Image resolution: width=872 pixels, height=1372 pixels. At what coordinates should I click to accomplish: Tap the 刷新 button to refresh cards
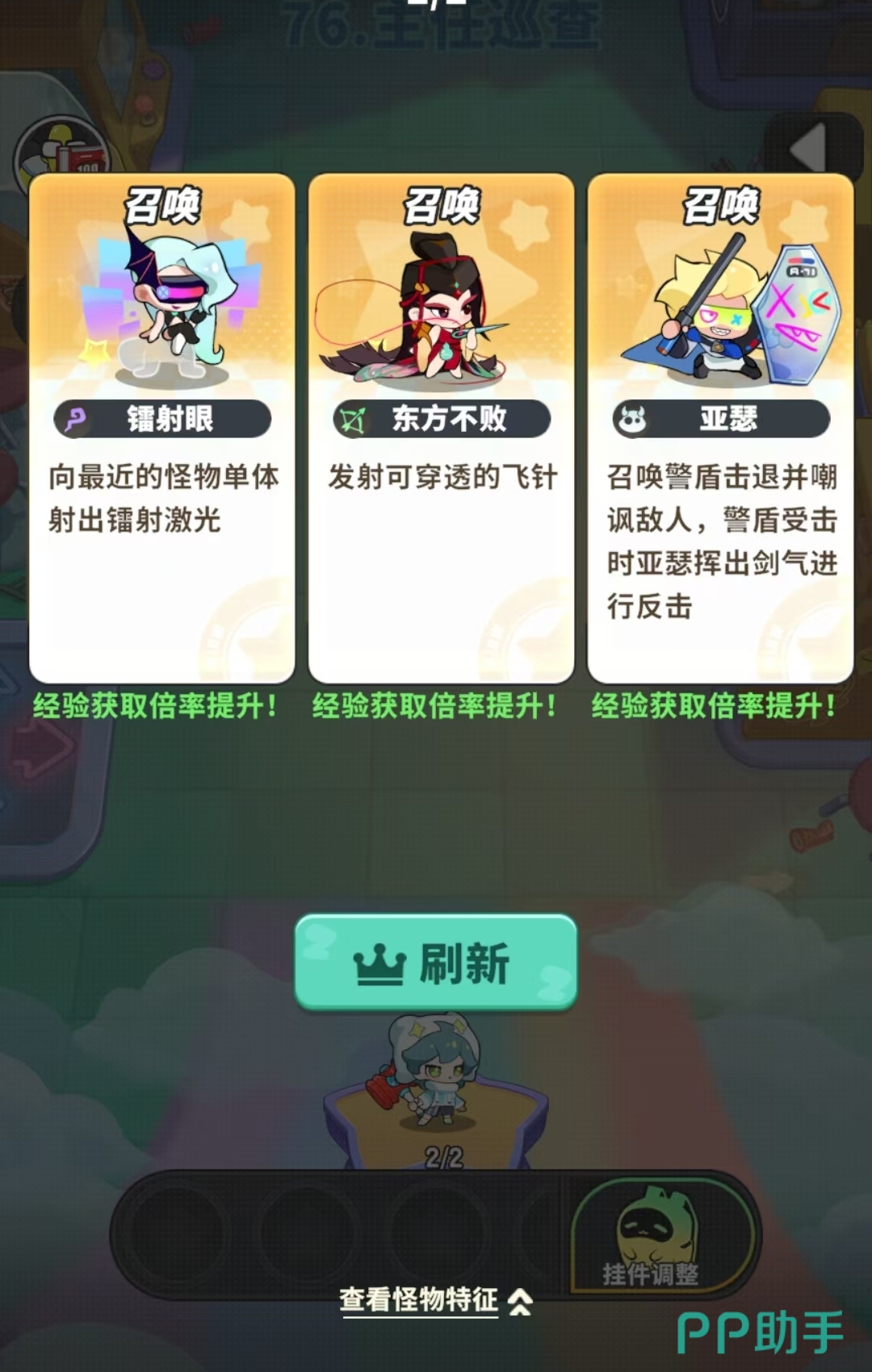(436, 962)
